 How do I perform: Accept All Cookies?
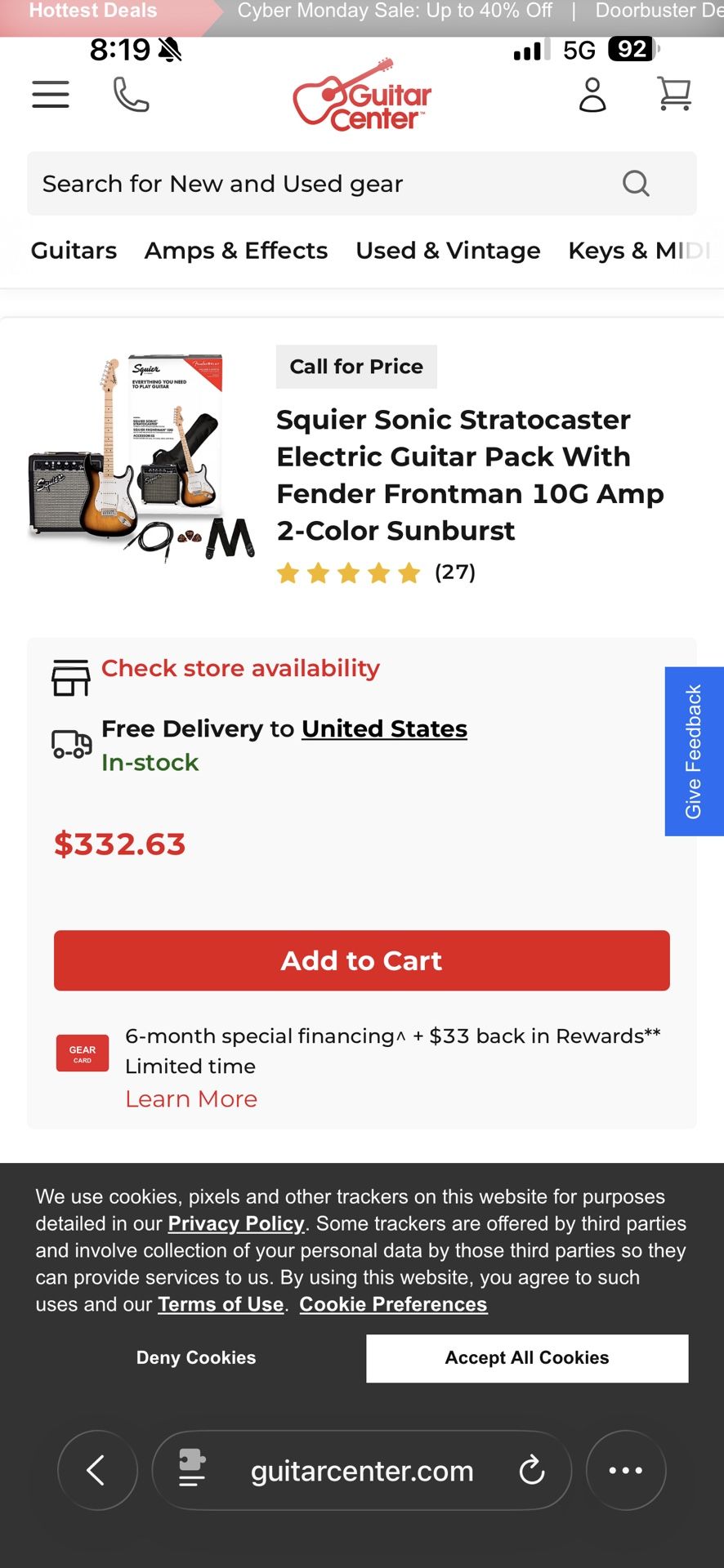(x=526, y=1358)
